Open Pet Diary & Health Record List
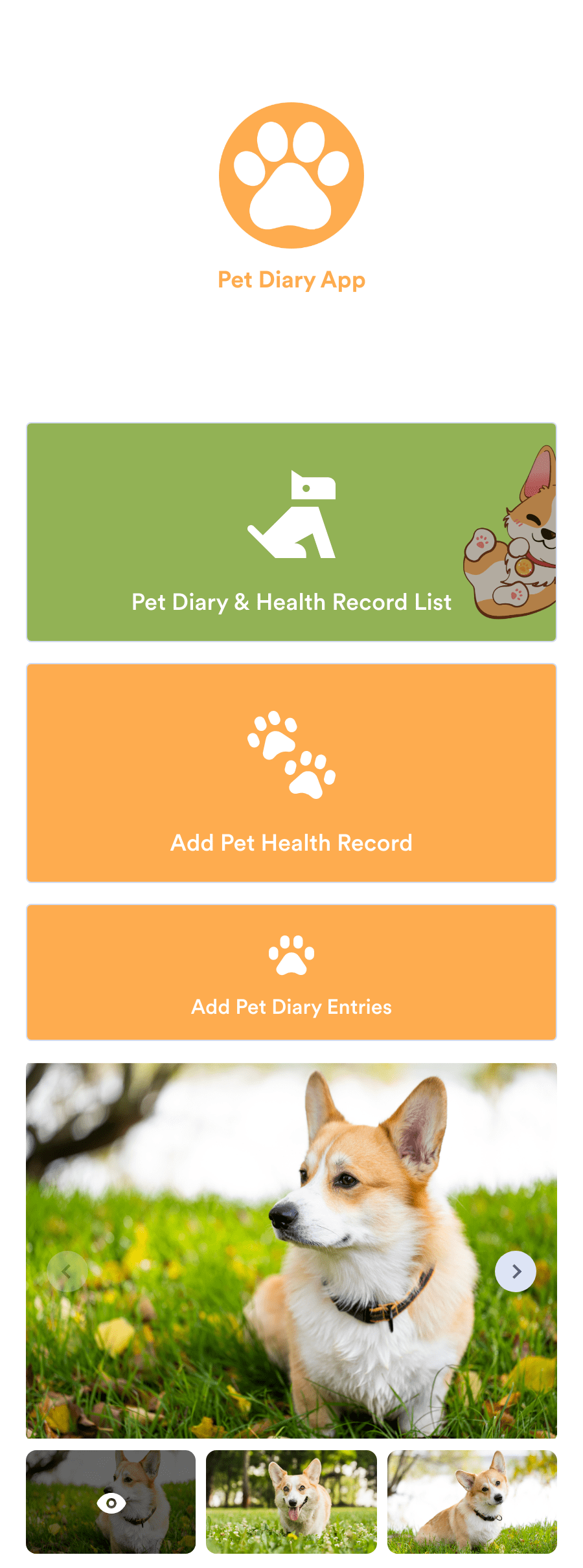The width and height of the screenshot is (583, 1568). 291,532
